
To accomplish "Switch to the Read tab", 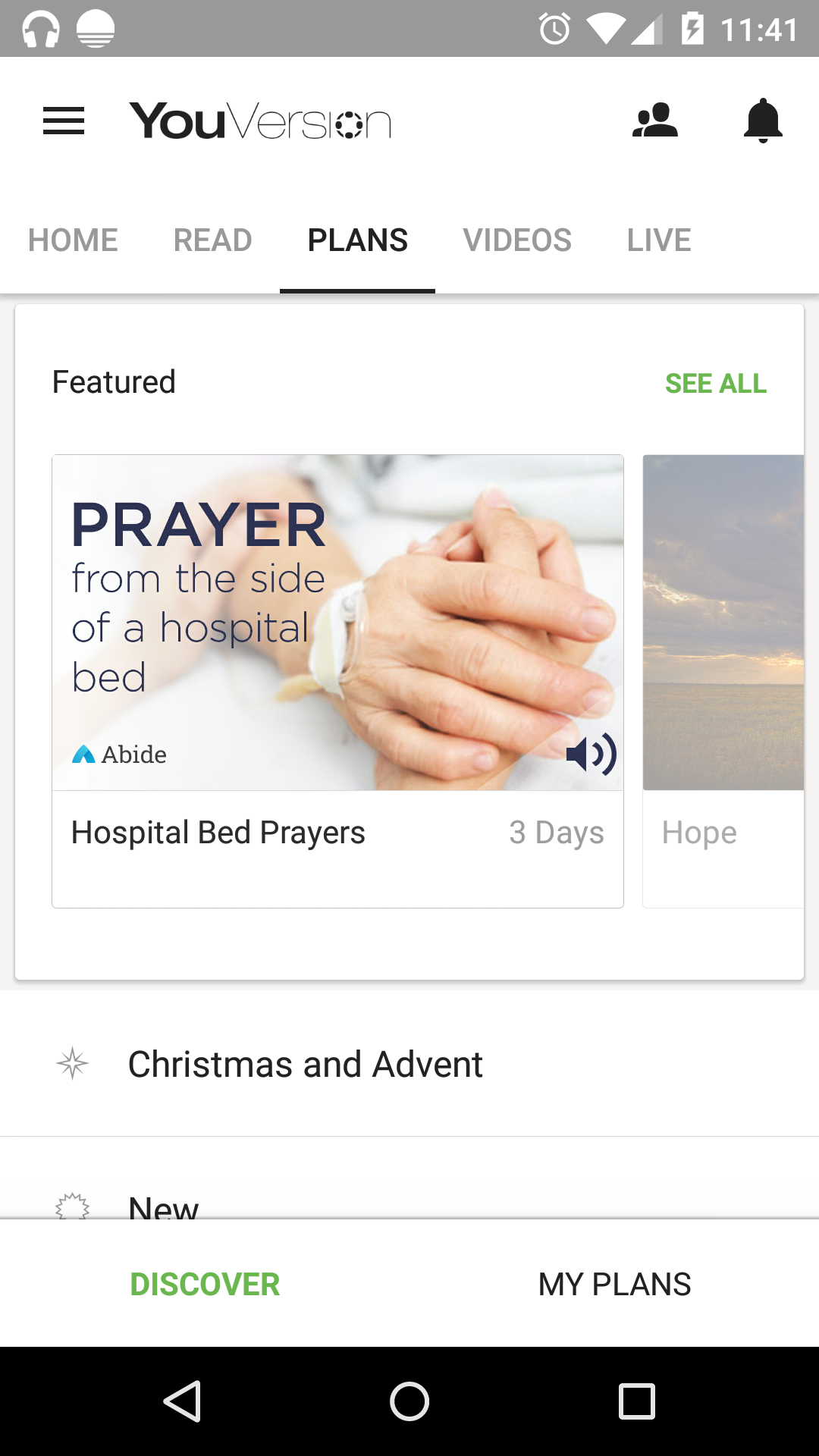I will (x=212, y=240).
